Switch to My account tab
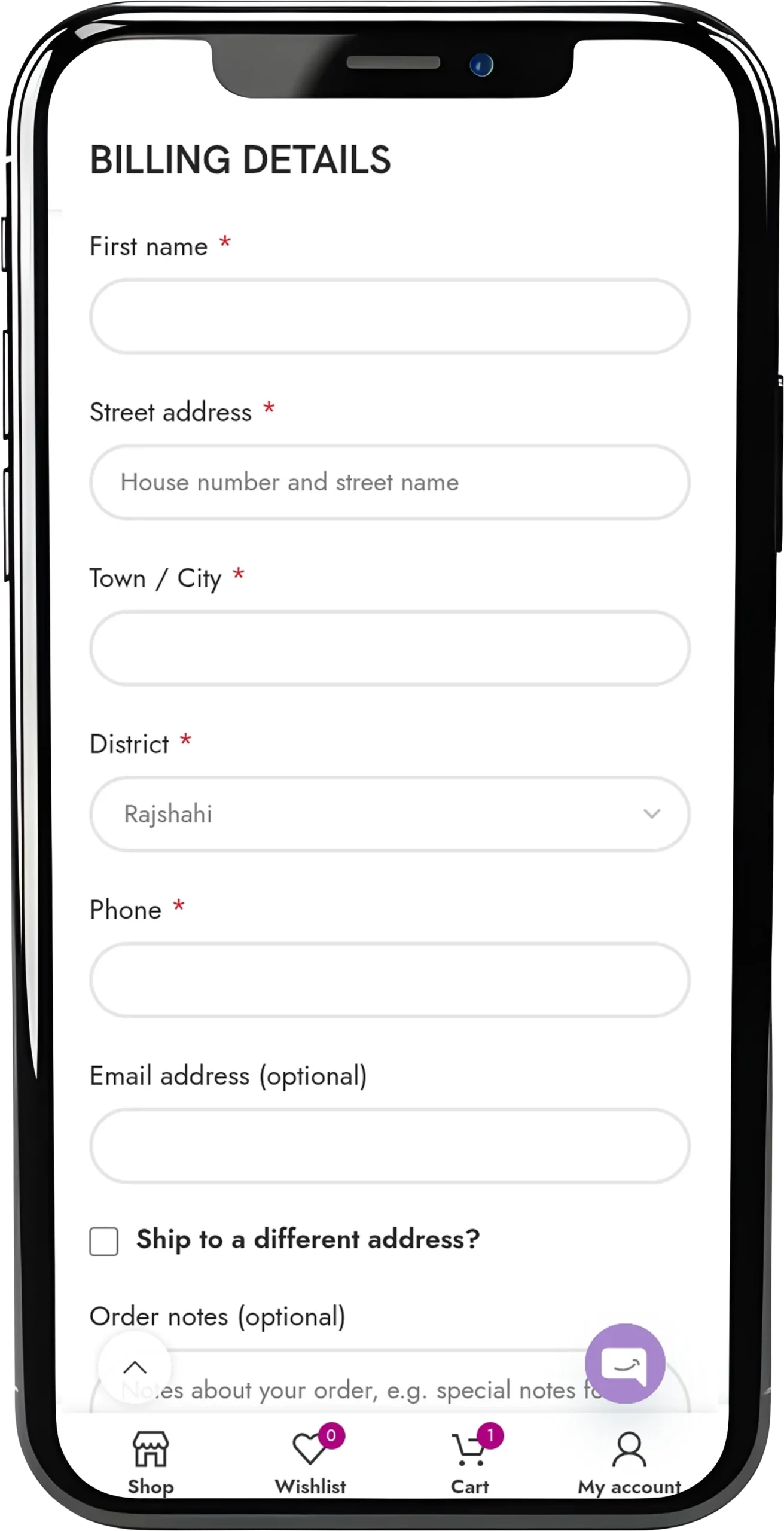The image size is (784, 1531). pos(629,1462)
